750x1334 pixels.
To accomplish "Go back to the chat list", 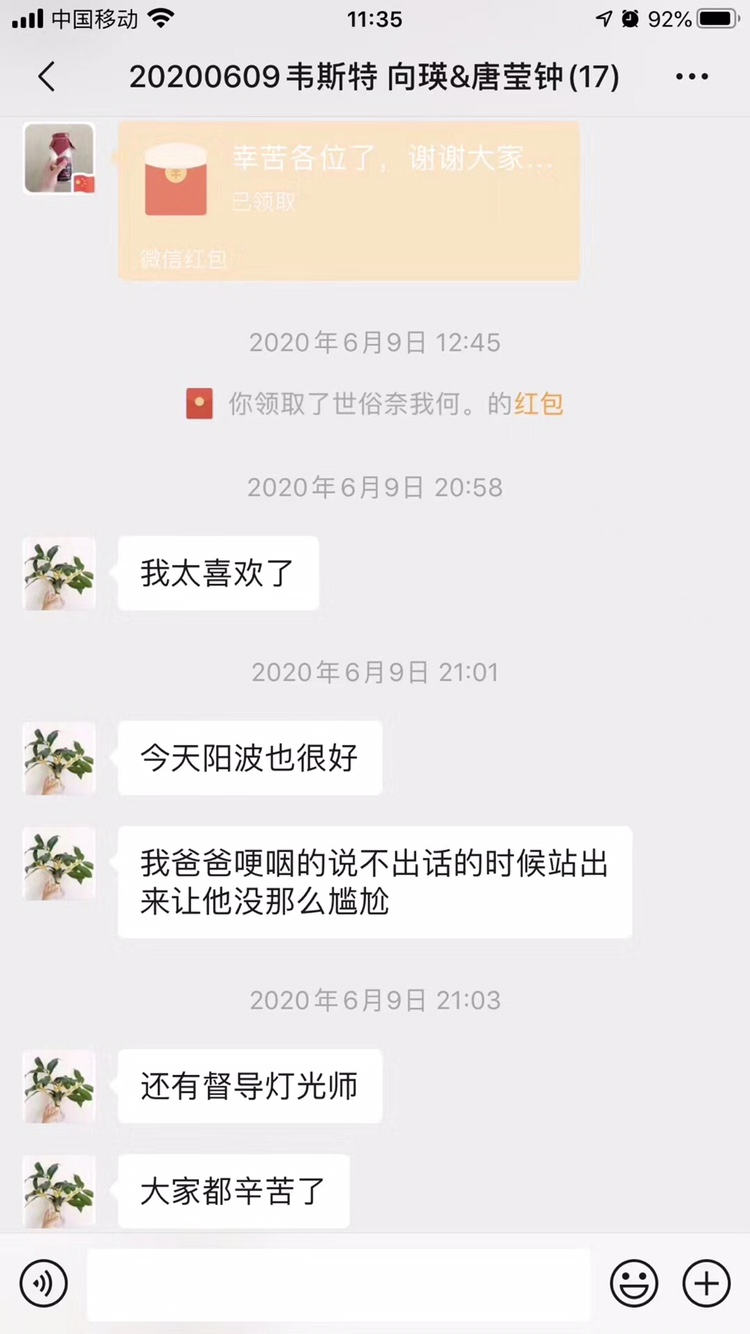I will coord(46,77).
